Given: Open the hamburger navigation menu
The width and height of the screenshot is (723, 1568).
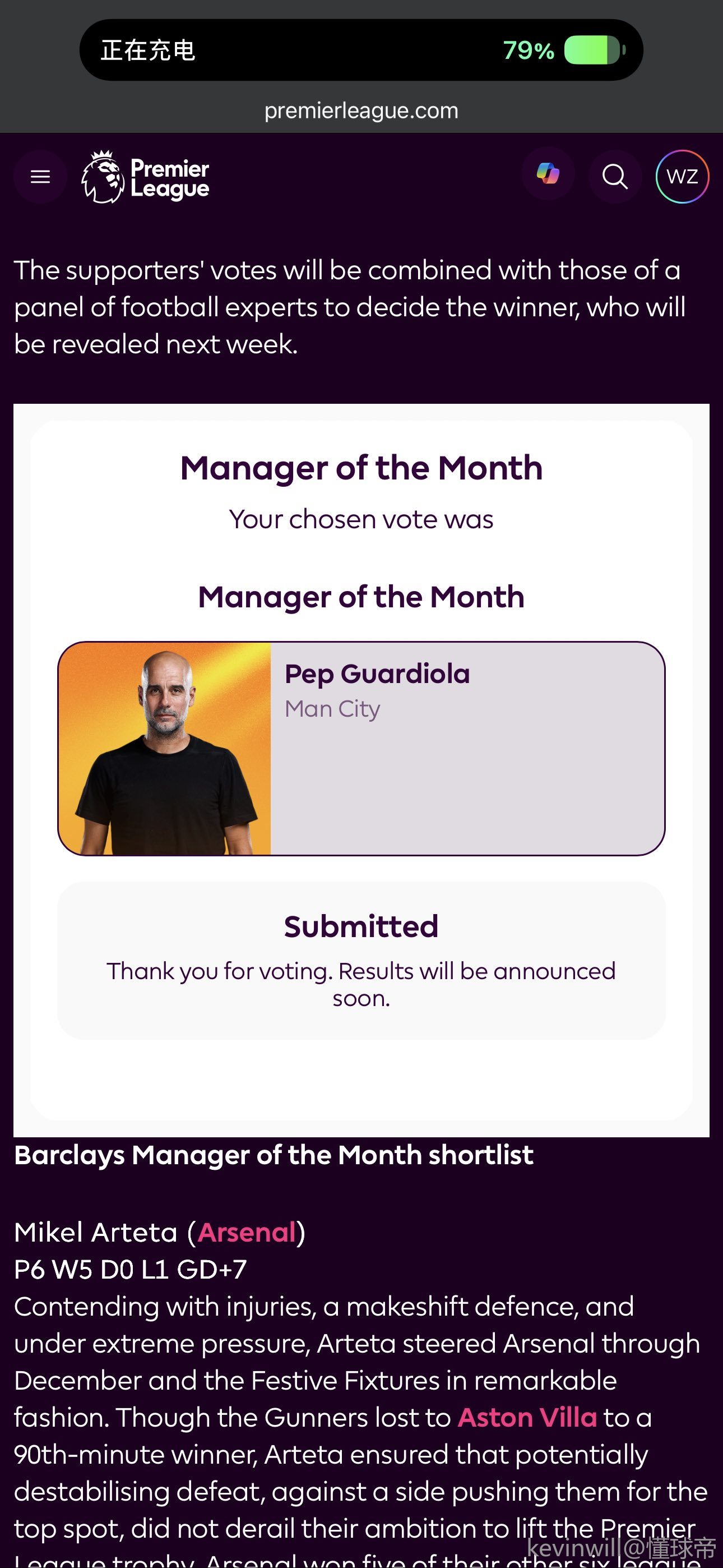Looking at the screenshot, I should pos(40,177).
